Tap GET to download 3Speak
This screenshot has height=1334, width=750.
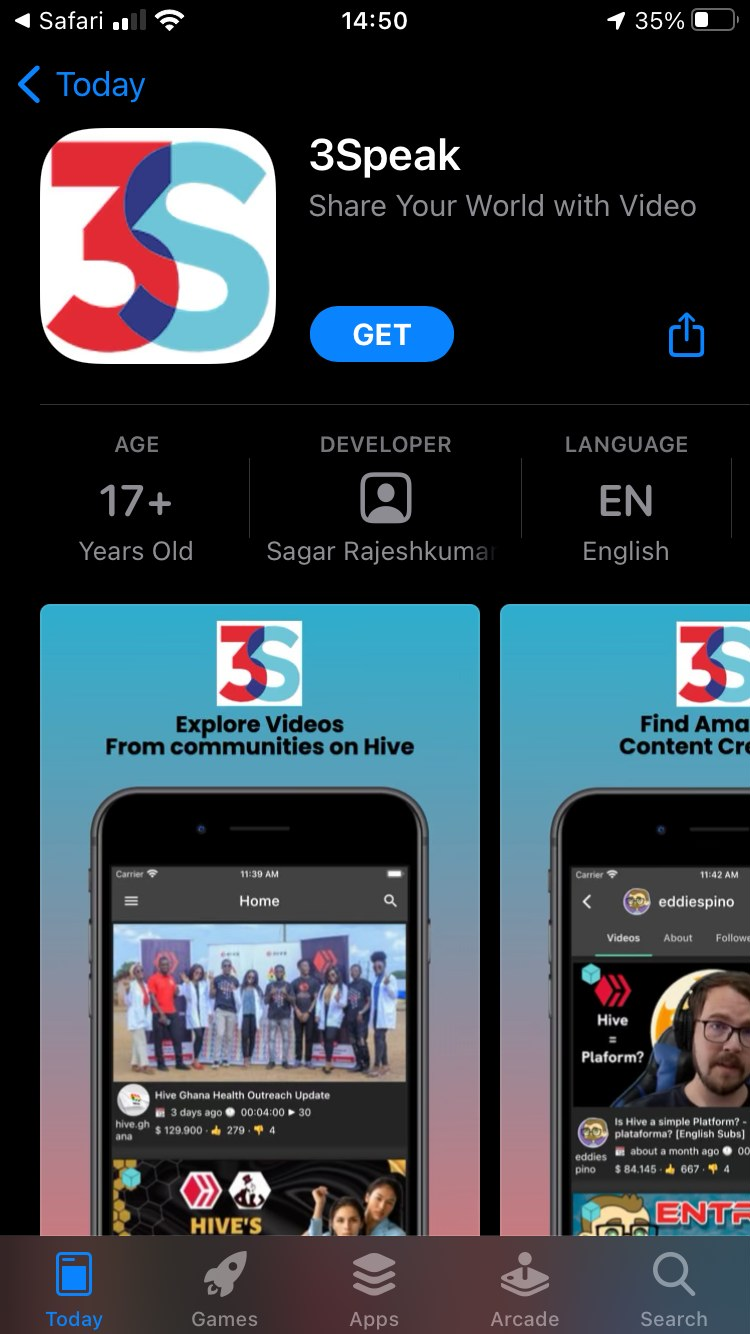(381, 334)
